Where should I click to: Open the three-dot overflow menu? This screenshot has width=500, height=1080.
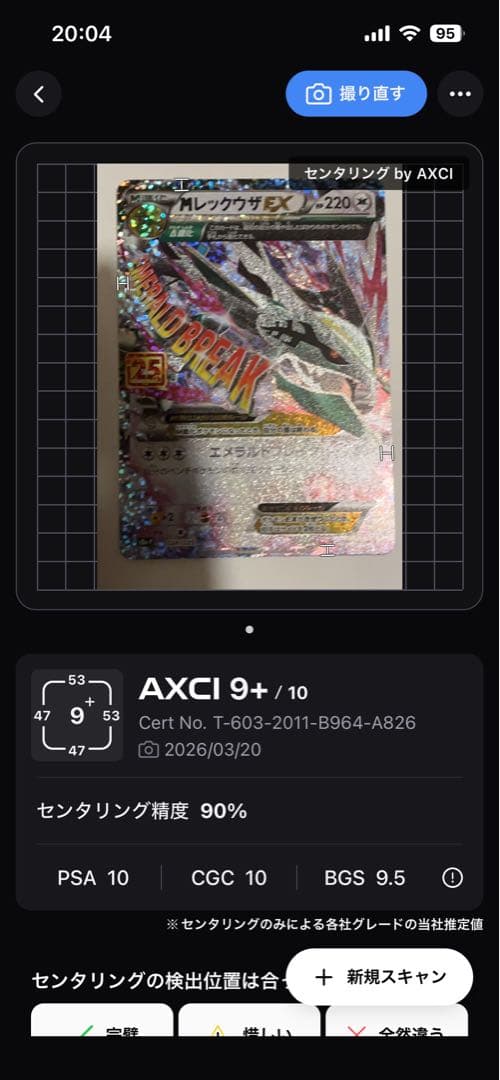coord(460,94)
